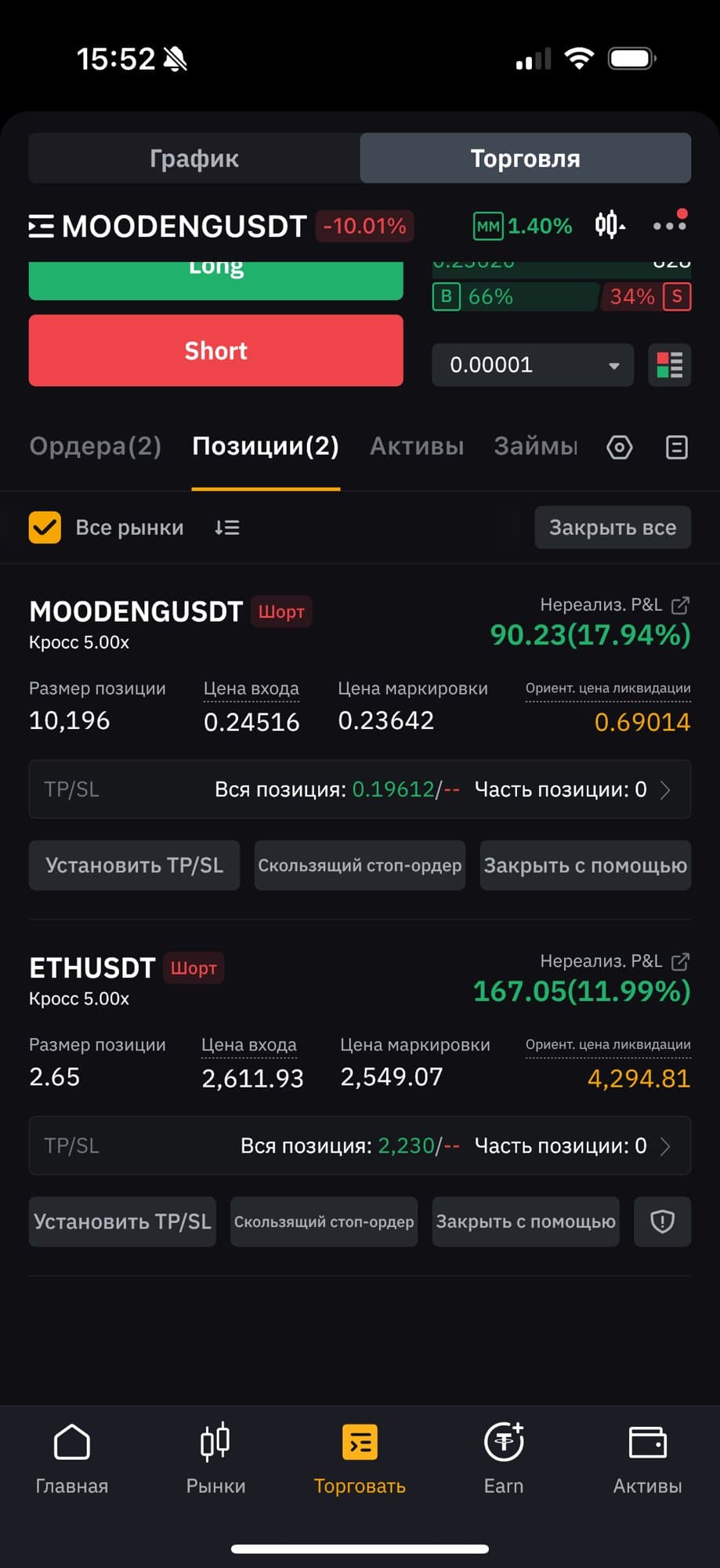Open the three-dot overflow menu
720x1568 pixels.
(669, 225)
